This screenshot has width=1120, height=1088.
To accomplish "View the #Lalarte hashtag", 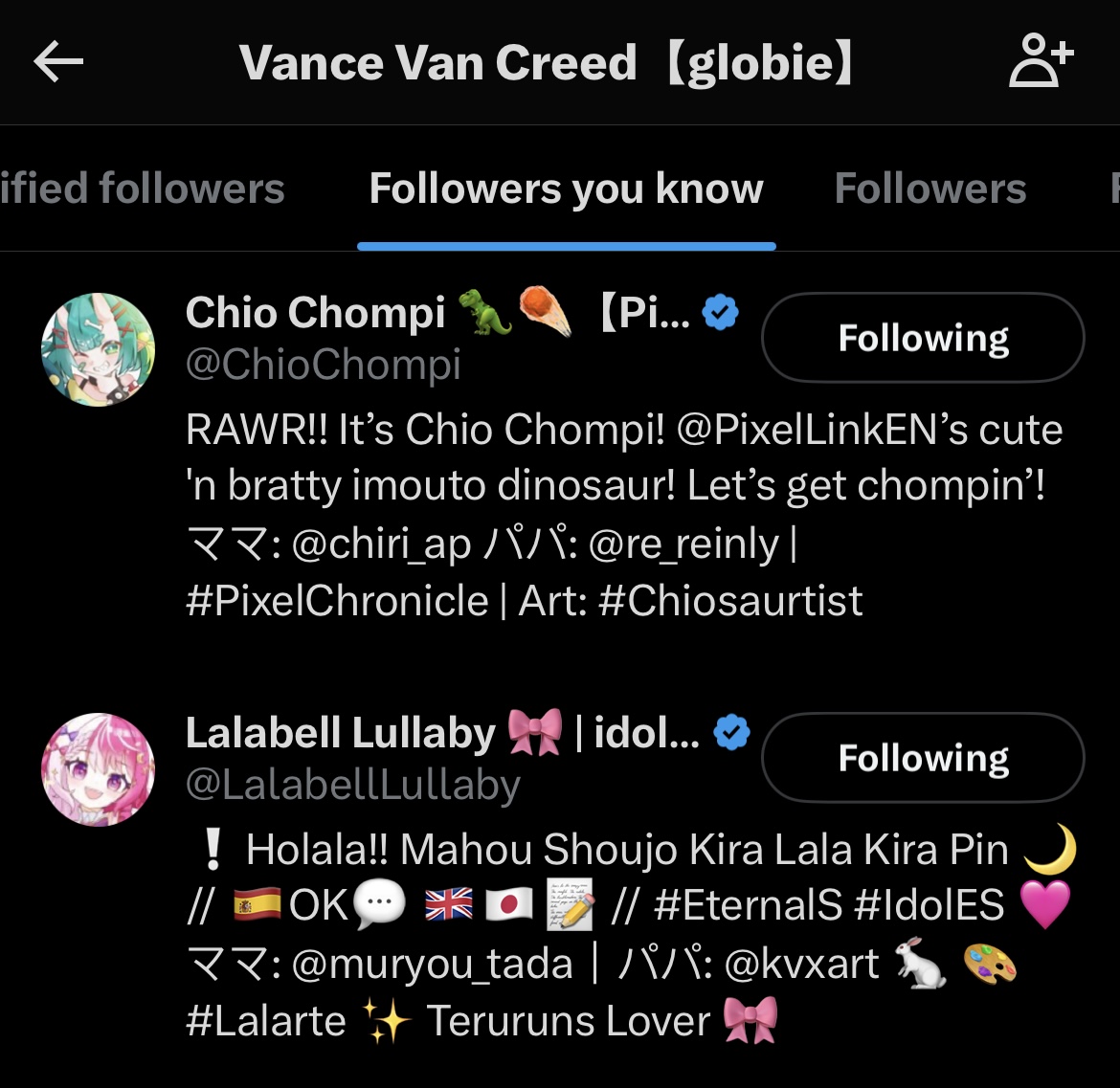I will (265, 1021).
